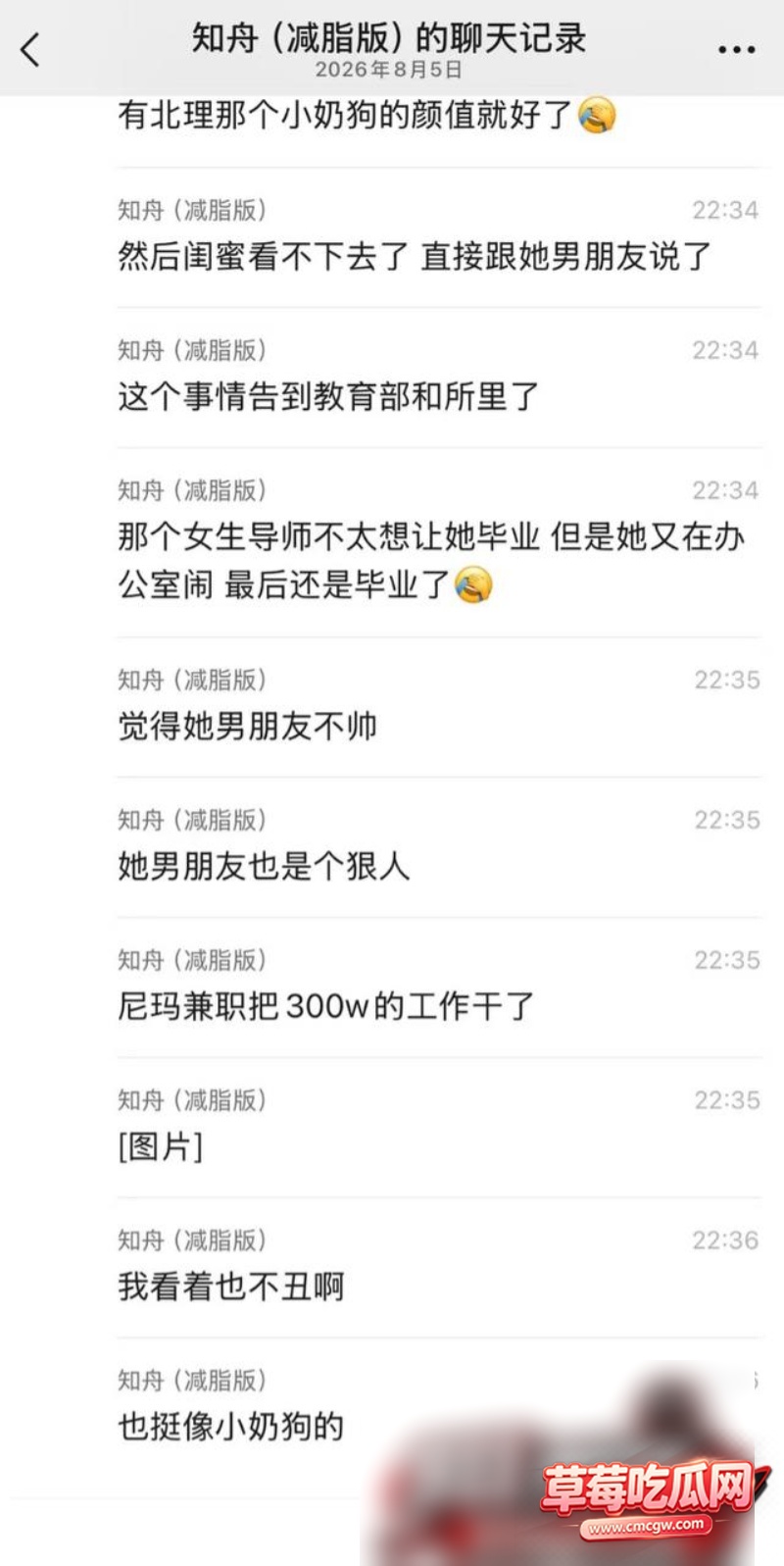Open the three-dot overflow menu

[x=736, y=50]
